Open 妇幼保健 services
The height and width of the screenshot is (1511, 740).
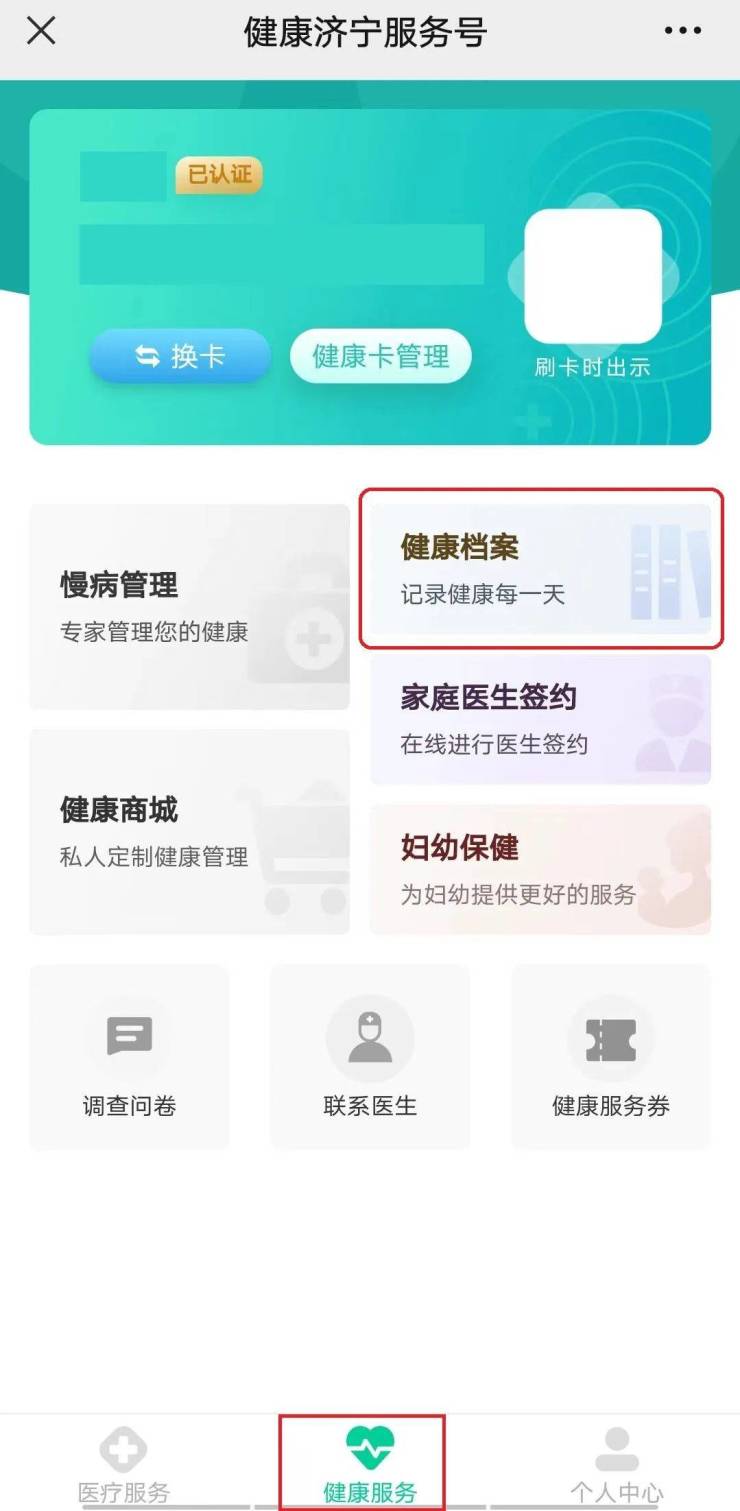[540, 869]
